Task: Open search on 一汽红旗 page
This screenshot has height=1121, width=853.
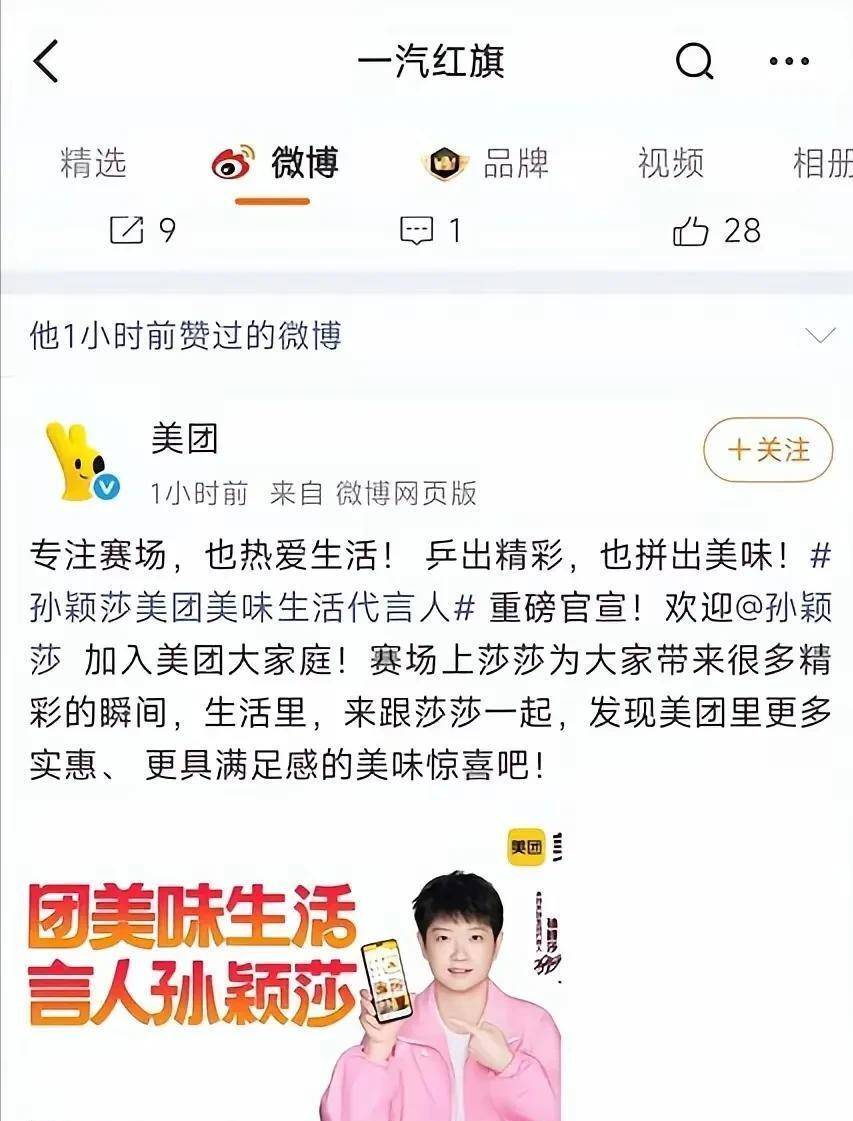Action: pos(693,62)
